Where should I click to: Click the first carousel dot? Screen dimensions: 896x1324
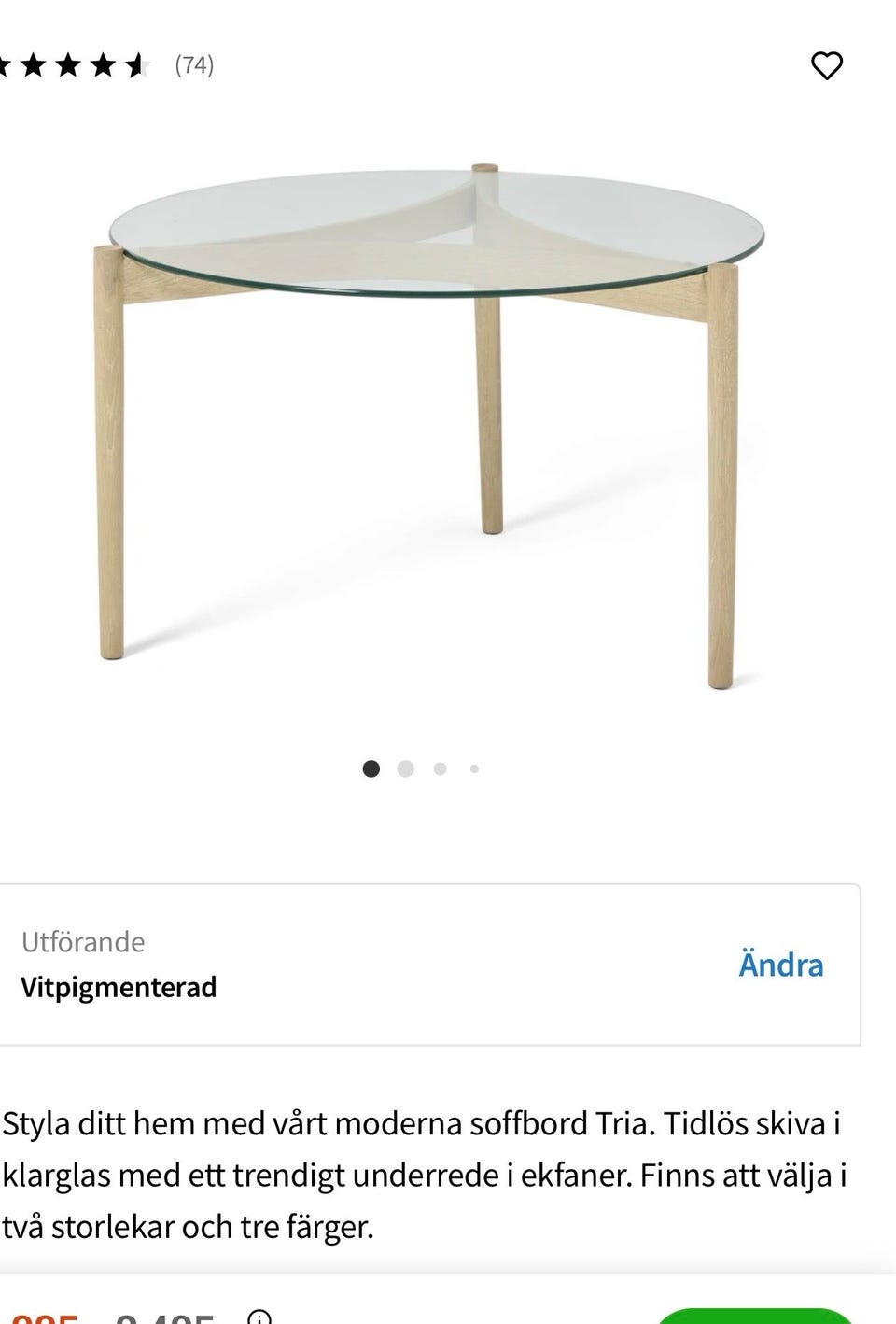coord(372,768)
